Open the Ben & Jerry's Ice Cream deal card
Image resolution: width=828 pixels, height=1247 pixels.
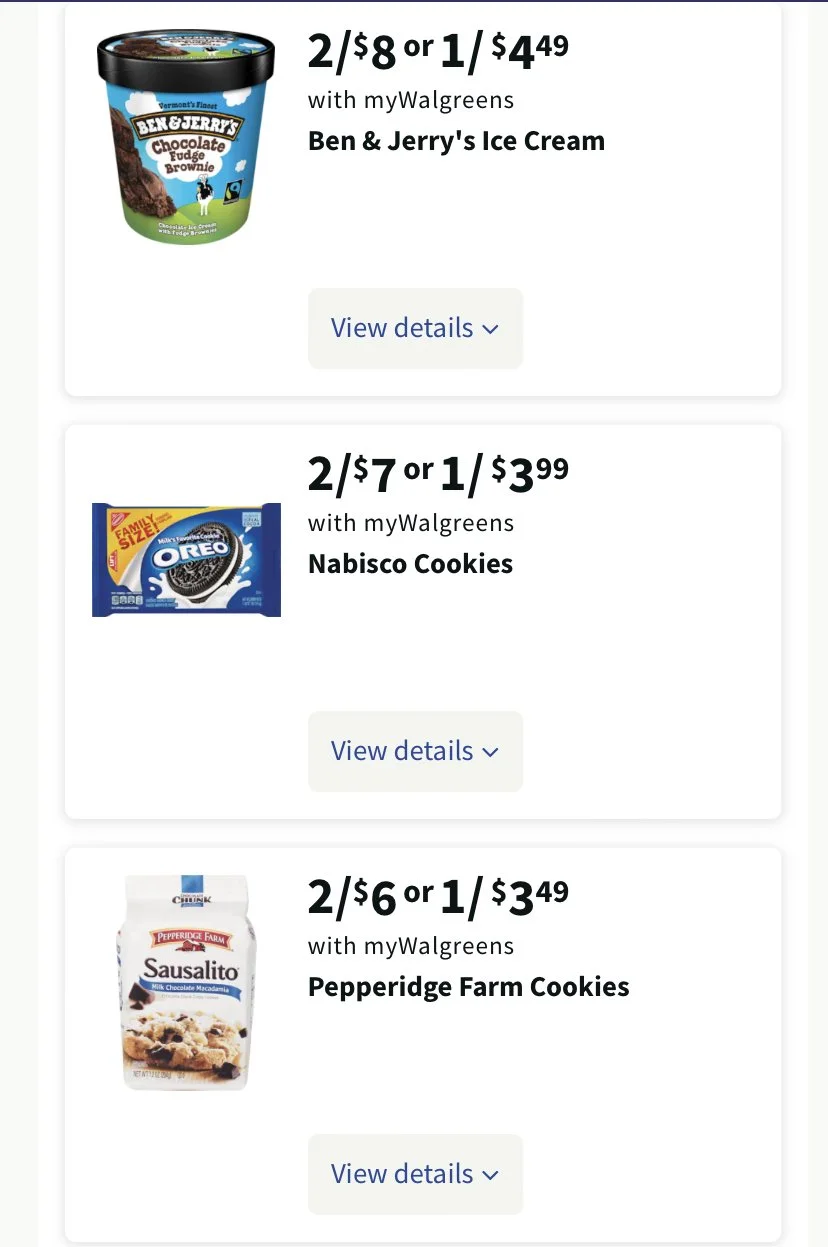(x=456, y=141)
